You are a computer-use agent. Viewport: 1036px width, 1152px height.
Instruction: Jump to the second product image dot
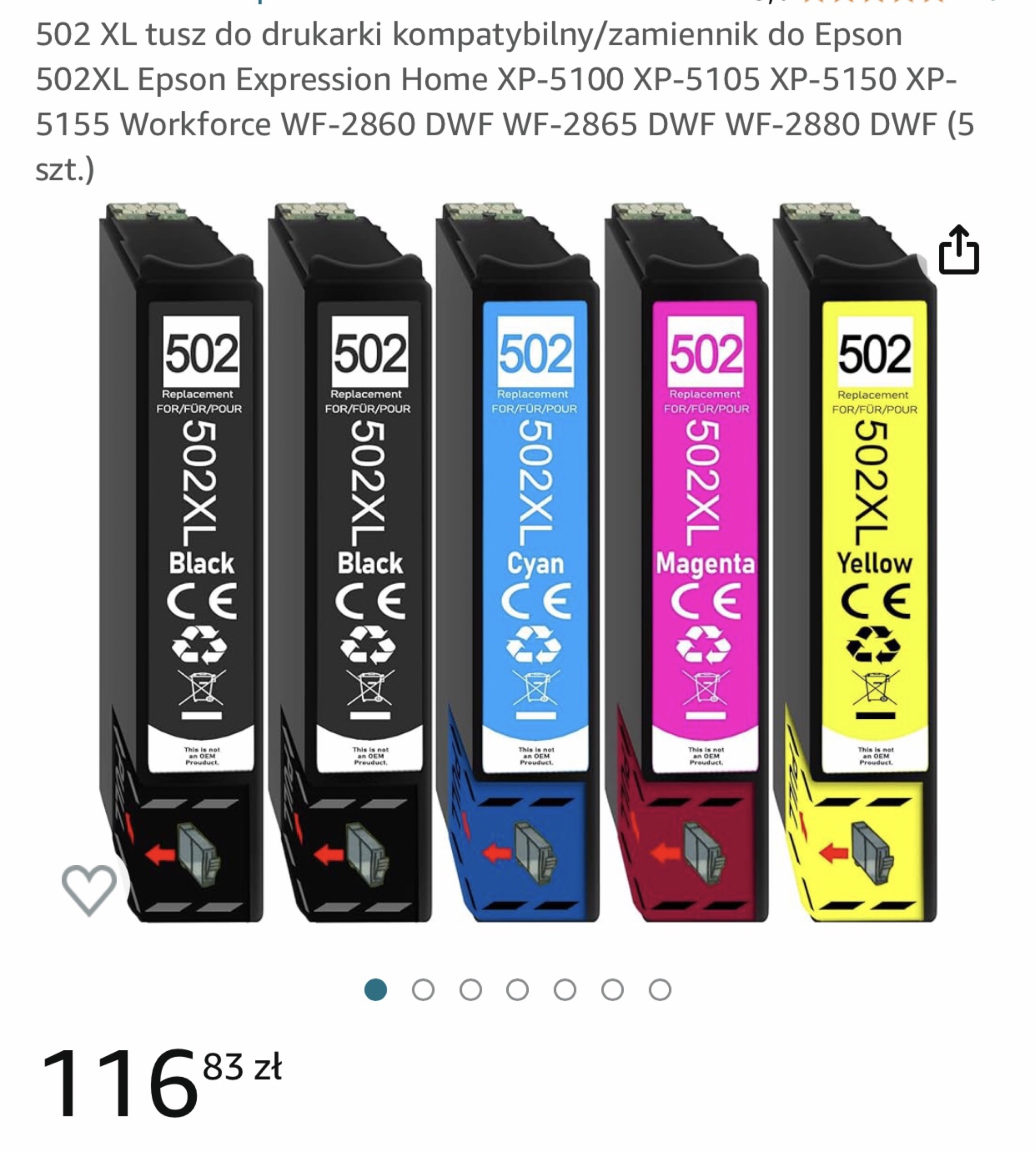click(423, 990)
